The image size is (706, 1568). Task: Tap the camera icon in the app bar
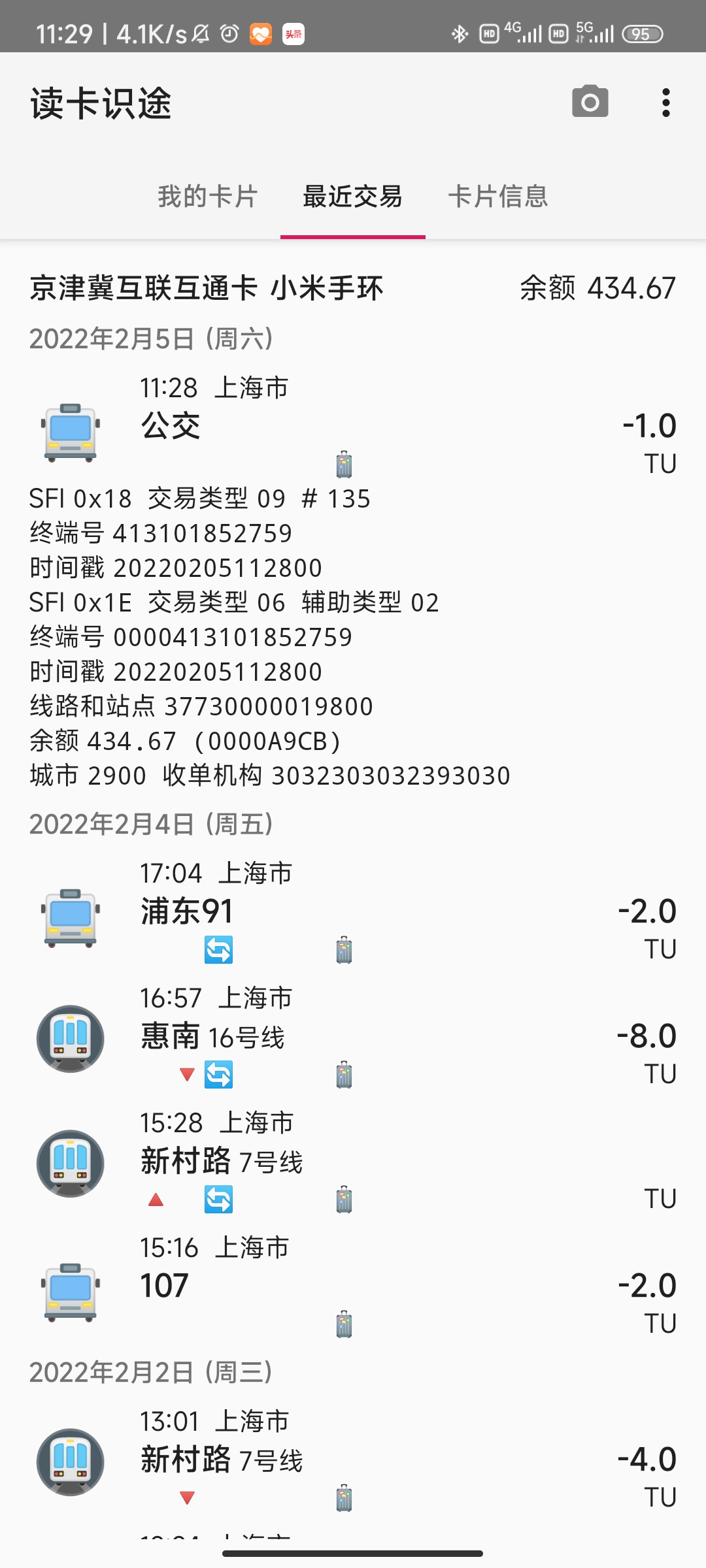[590, 102]
